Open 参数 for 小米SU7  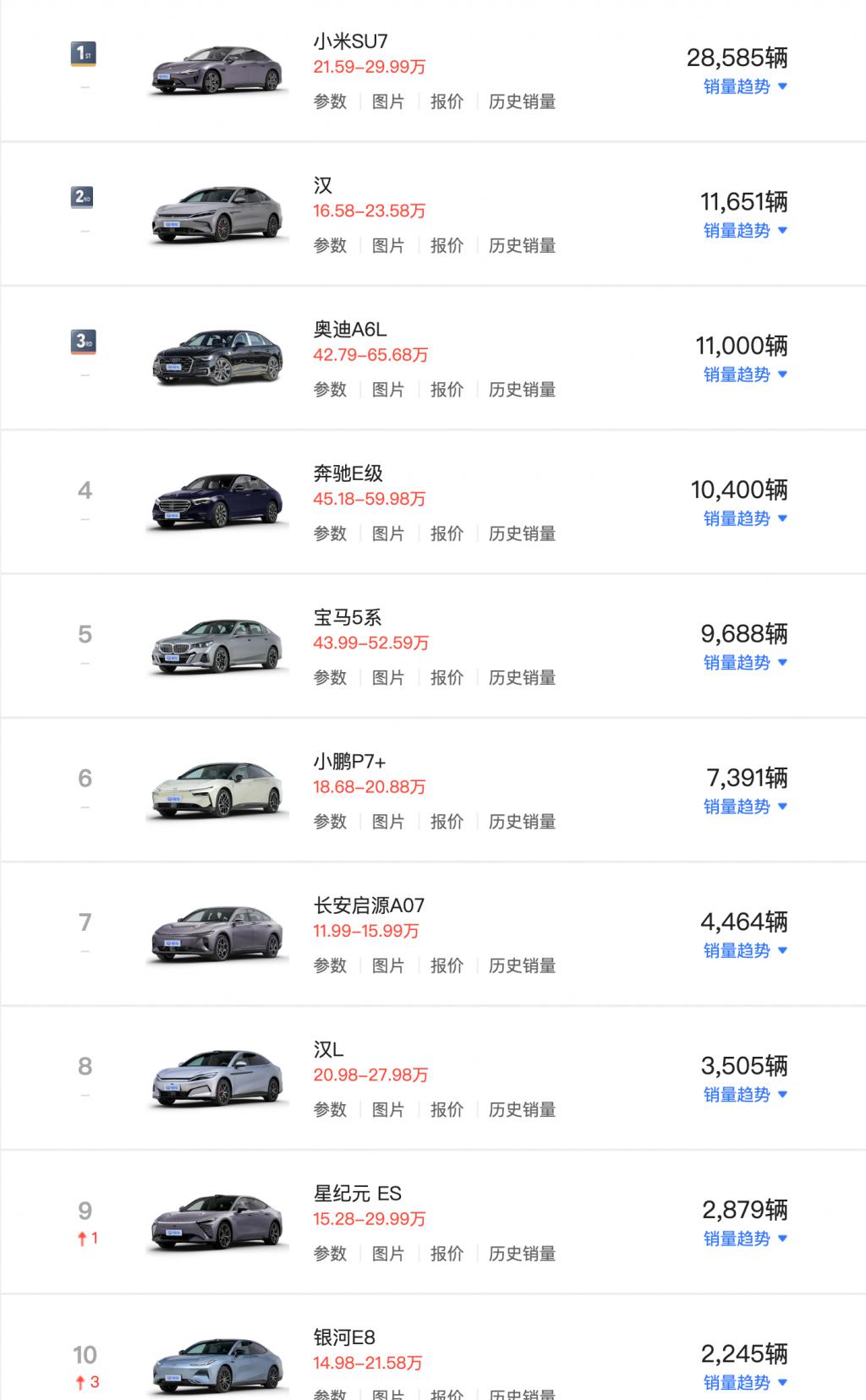pos(330,101)
